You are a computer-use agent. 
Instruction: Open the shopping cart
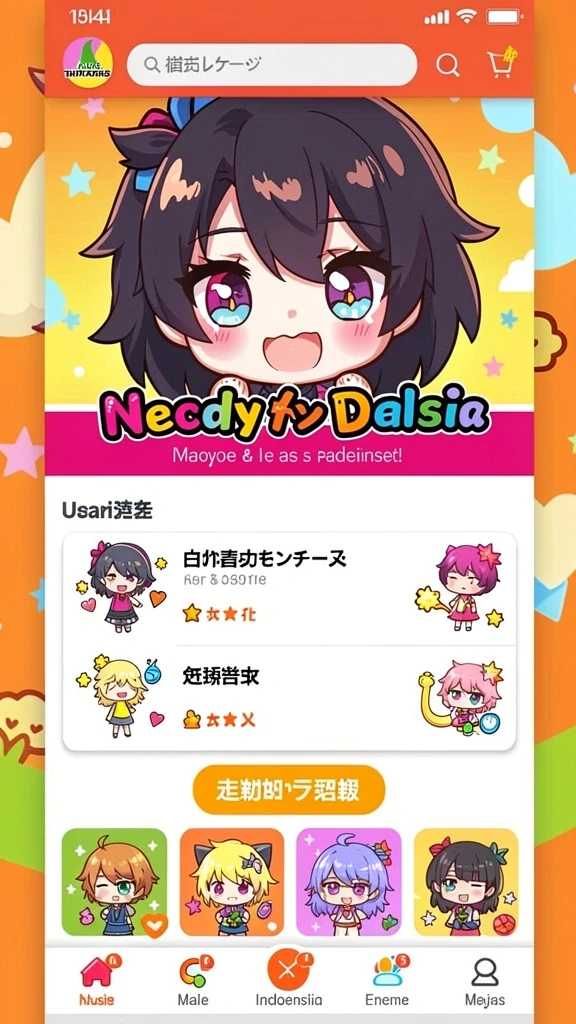coord(502,63)
